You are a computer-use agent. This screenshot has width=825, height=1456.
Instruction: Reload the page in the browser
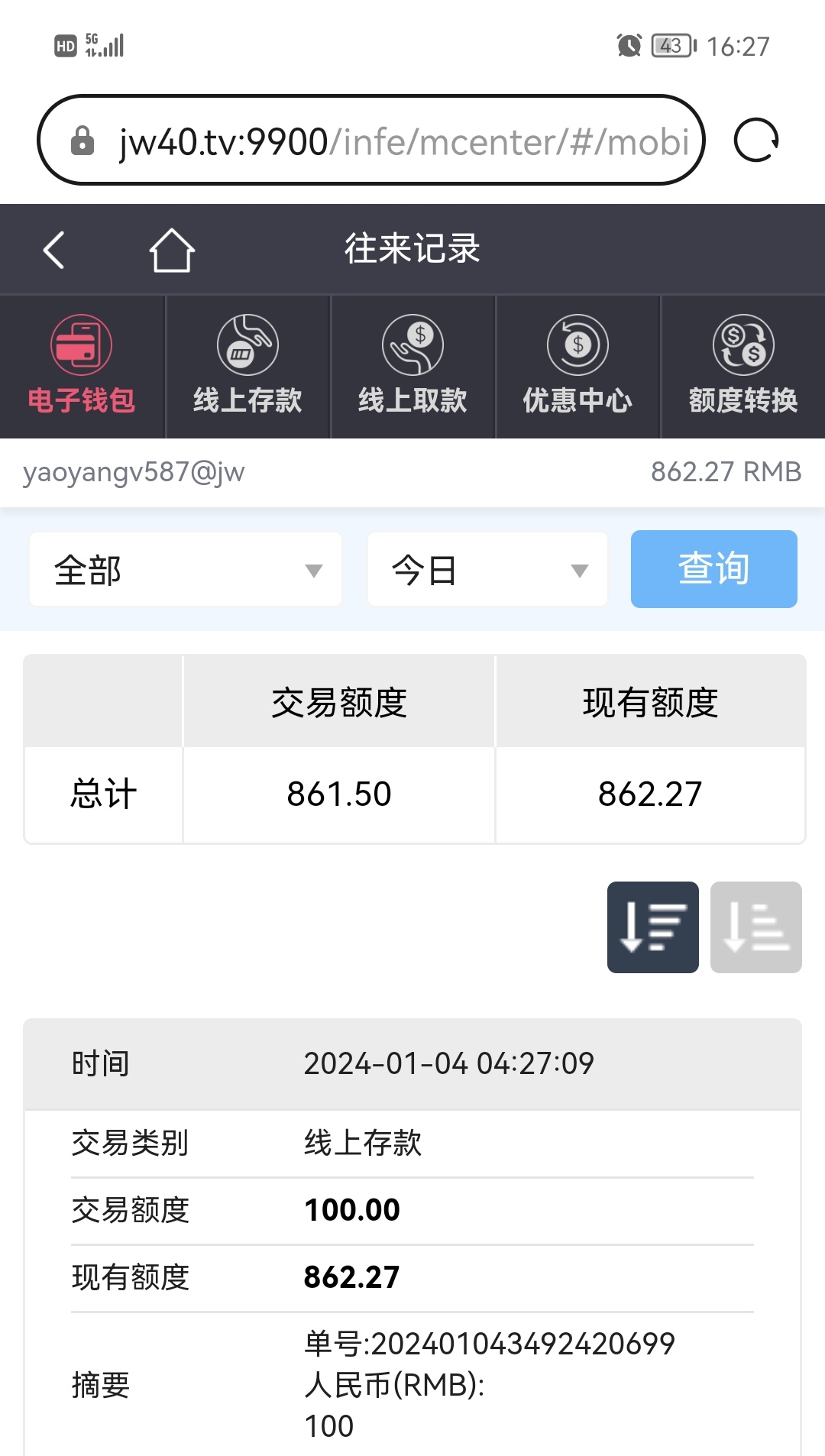click(x=755, y=141)
